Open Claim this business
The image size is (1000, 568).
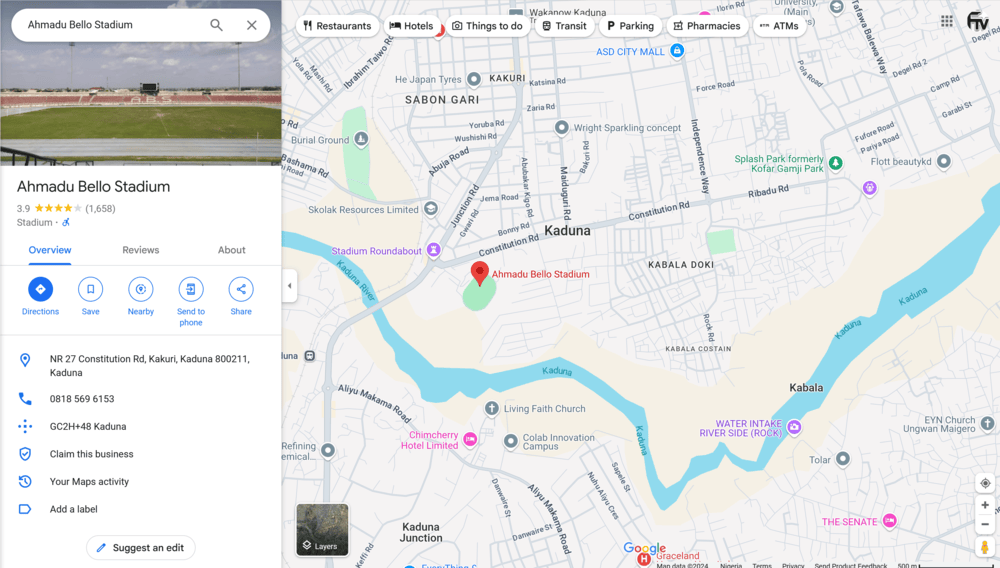91,454
